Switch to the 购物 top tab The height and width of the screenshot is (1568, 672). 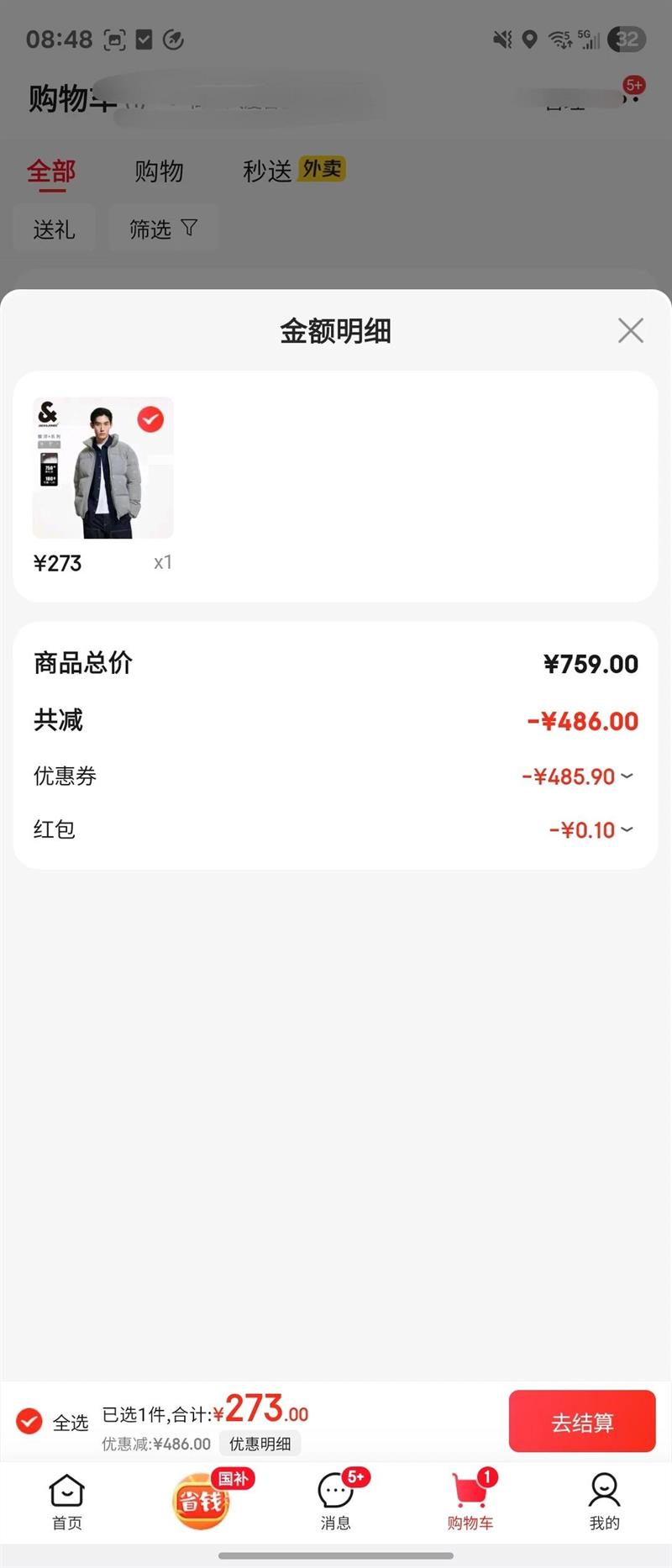[x=159, y=171]
